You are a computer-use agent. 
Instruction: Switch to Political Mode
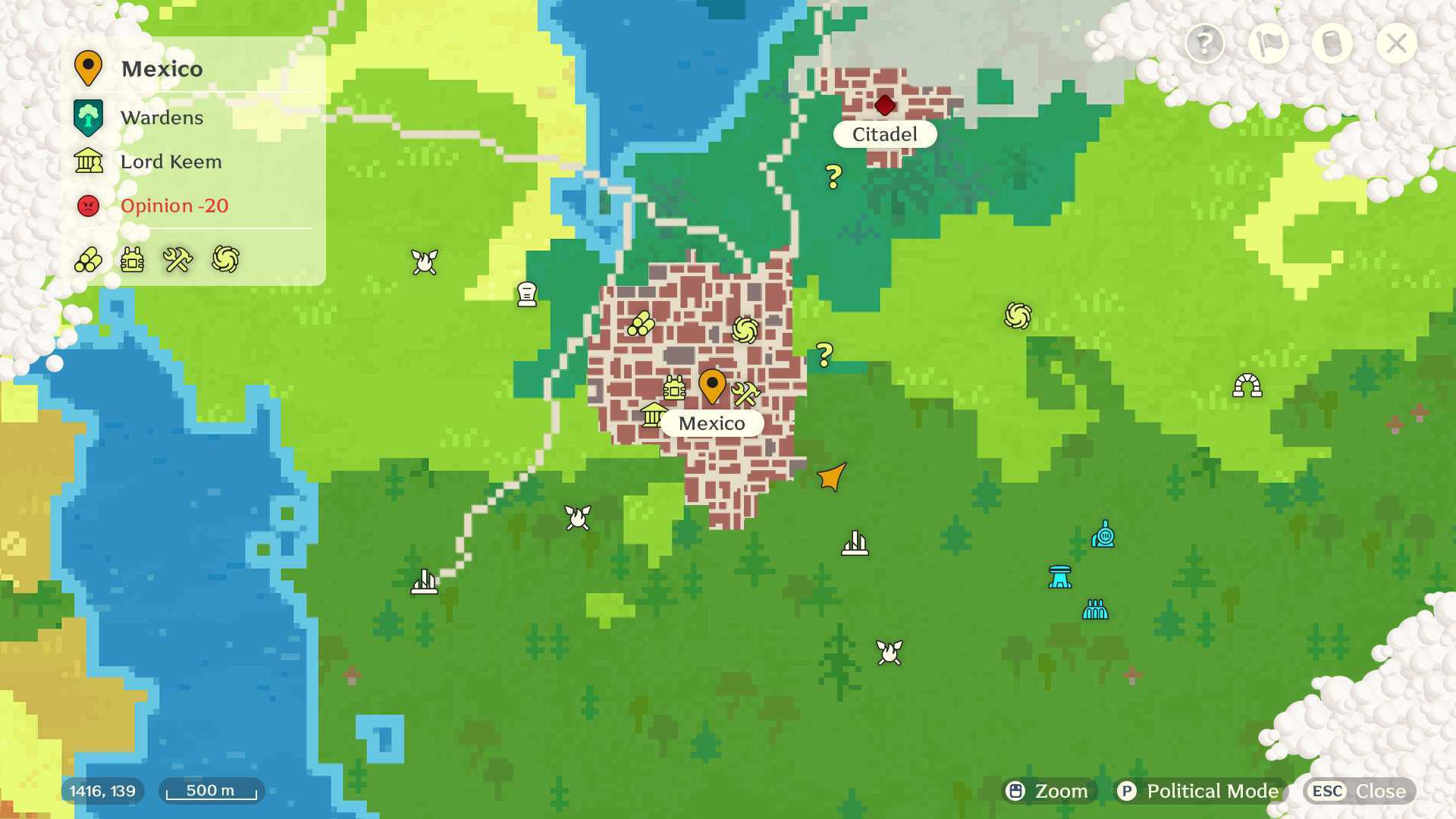click(1200, 791)
